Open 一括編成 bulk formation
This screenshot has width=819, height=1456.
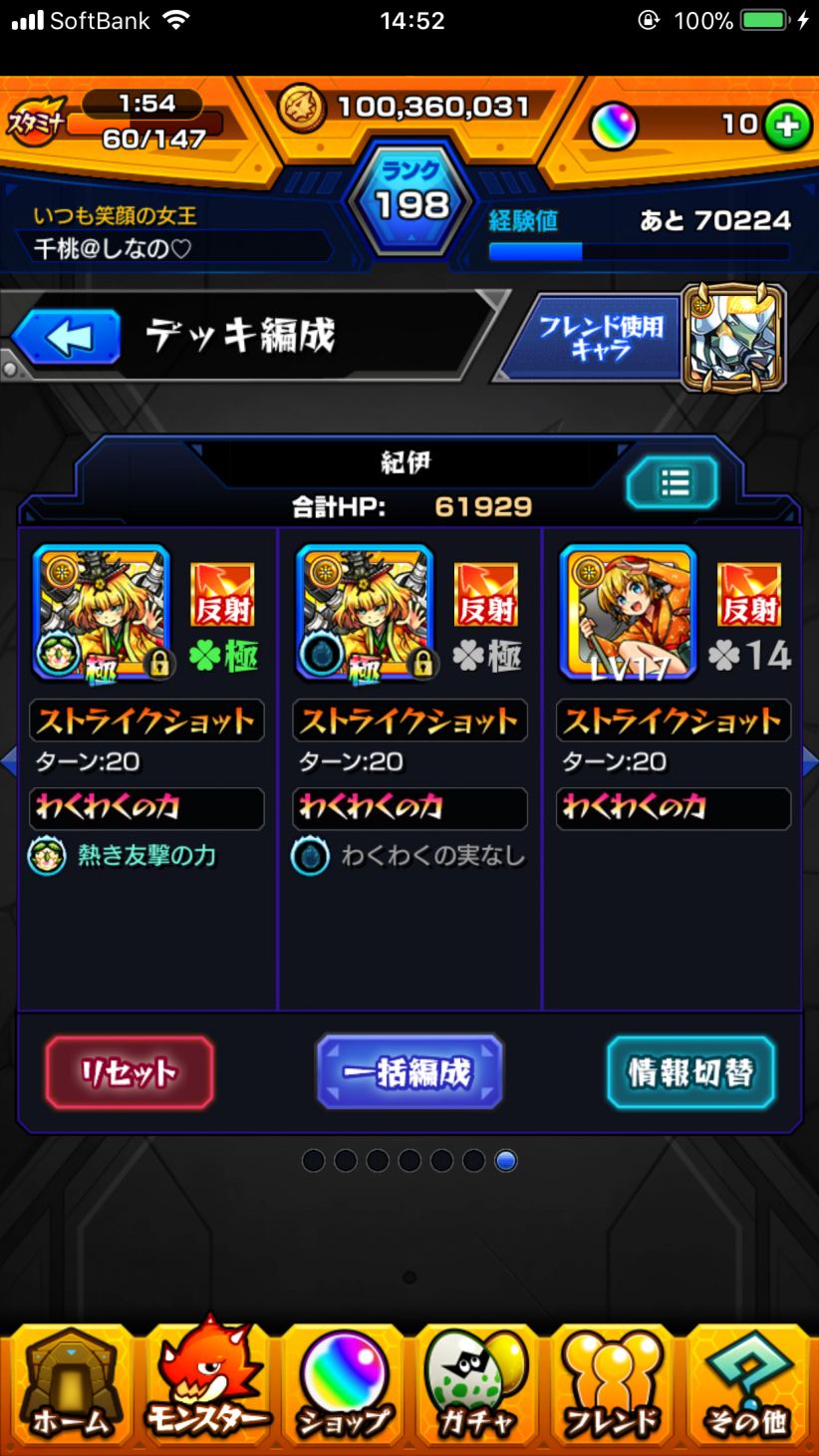coord(409,1072)
